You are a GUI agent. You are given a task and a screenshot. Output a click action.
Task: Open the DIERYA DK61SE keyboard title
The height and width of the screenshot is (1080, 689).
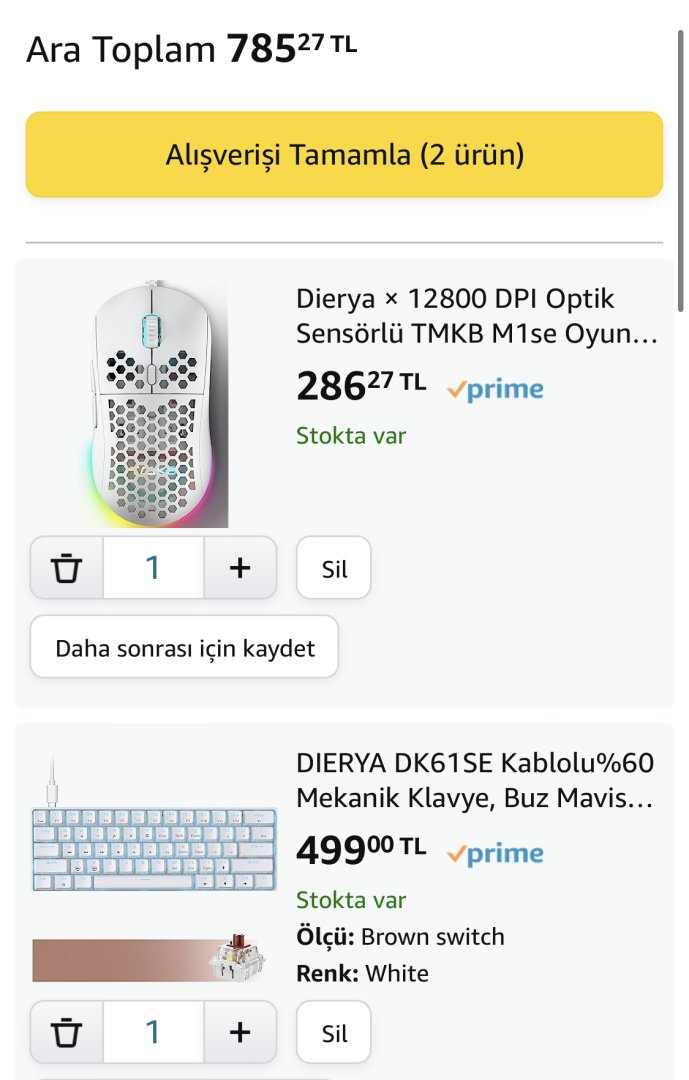click(x=475, y=781)
